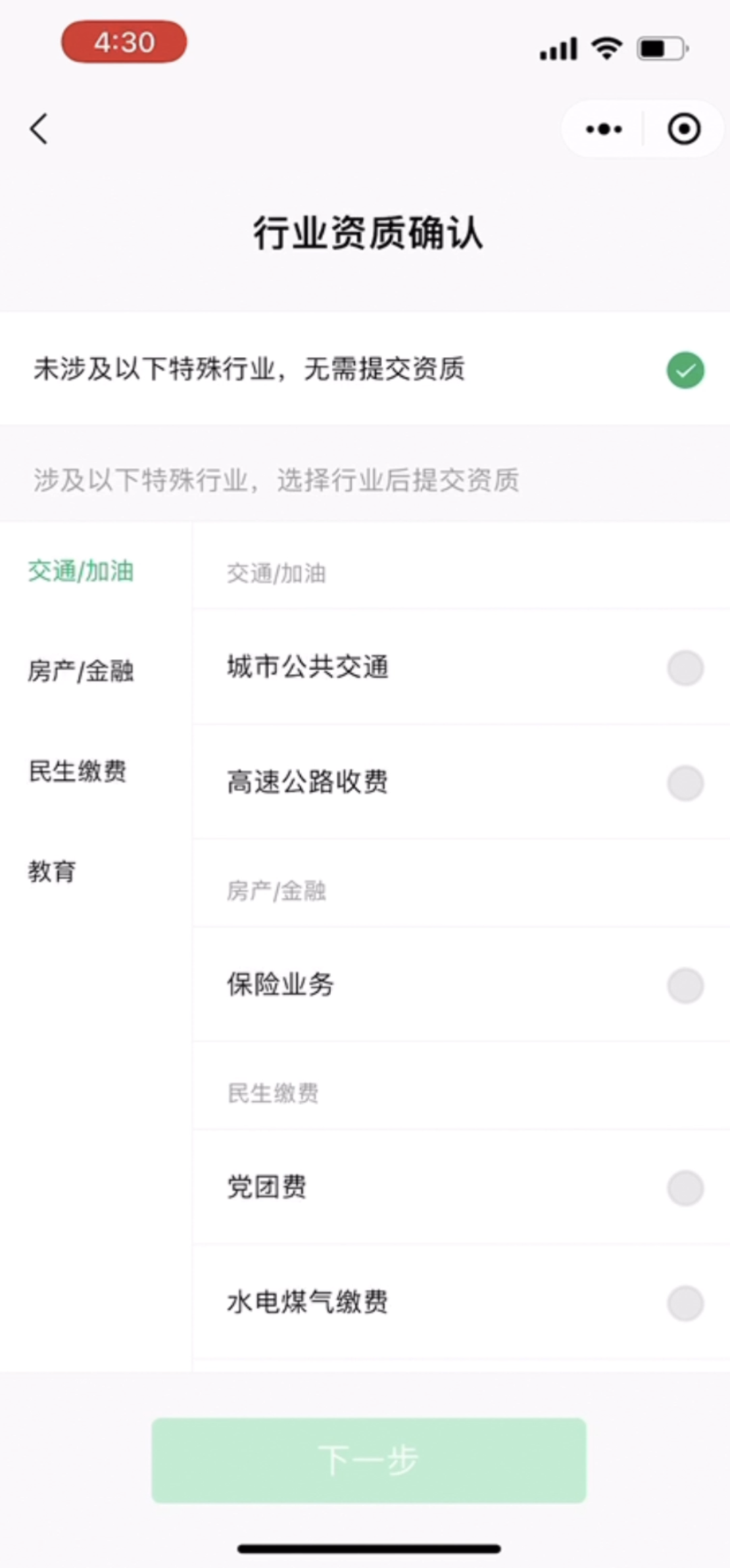Switch to the 民生缴费 category
The width and height of the screenshot is (730, 1568).
(78, 771)
